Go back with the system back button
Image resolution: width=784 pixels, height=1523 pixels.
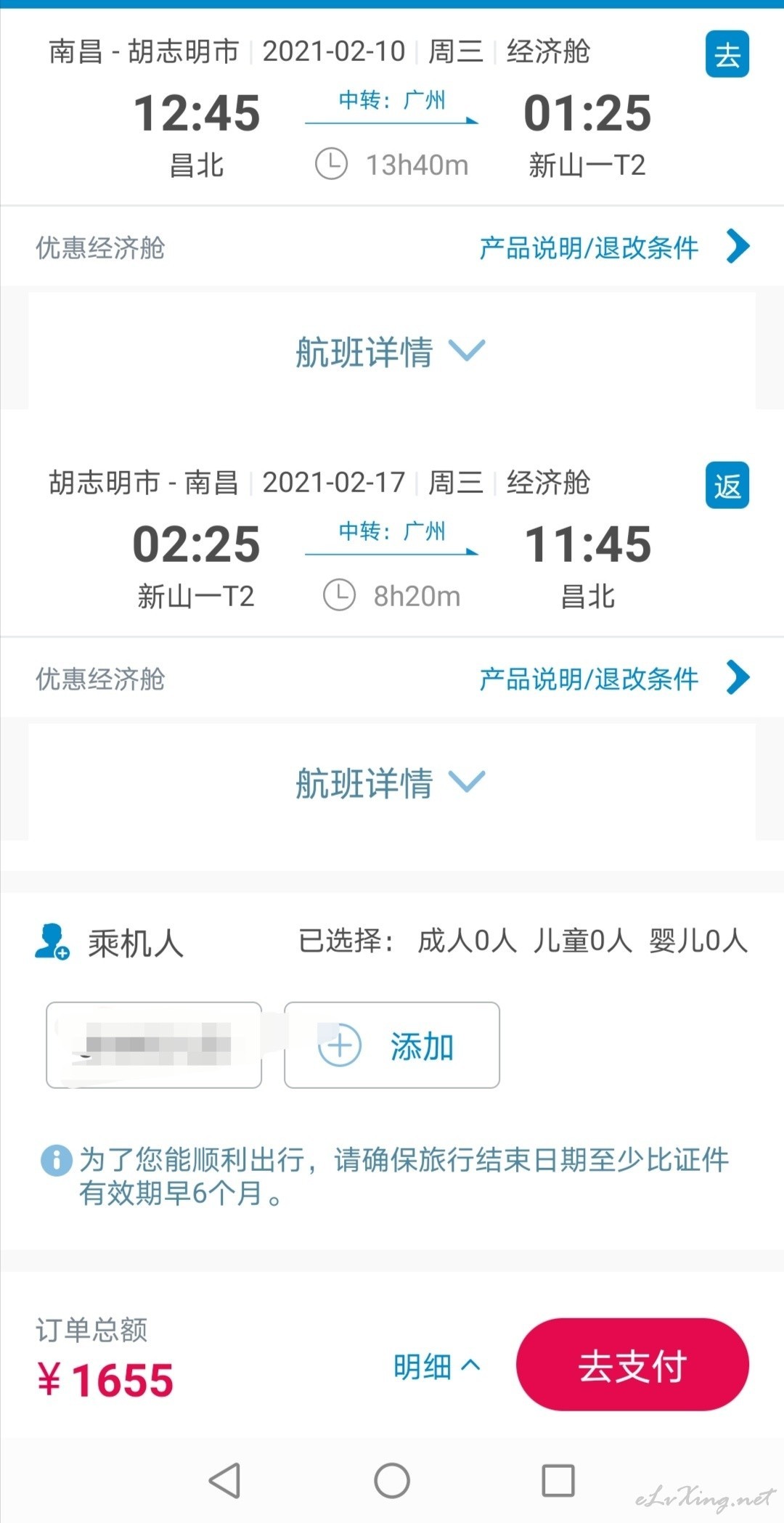225,1480
